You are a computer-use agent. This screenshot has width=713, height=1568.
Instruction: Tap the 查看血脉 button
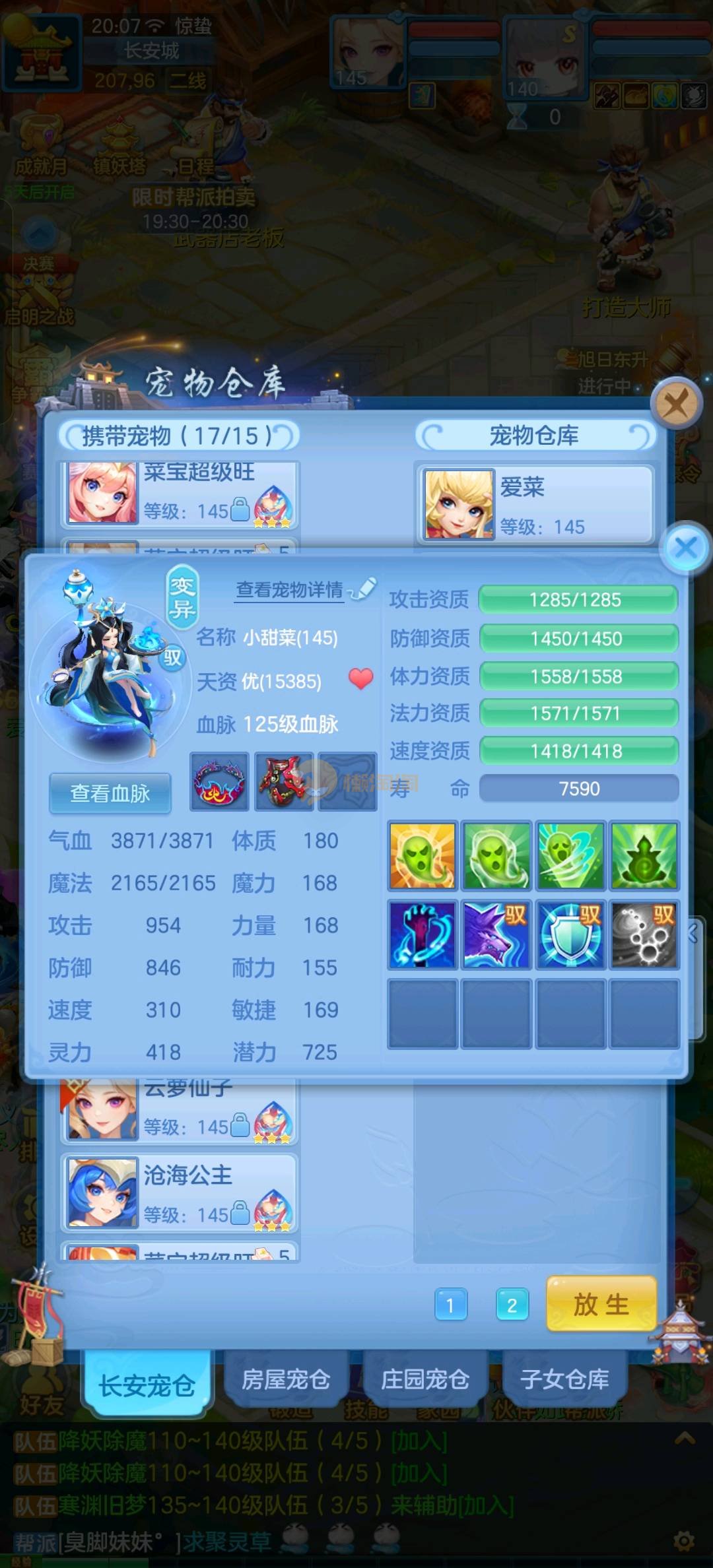pyautogui.click(x=110, y=793)
